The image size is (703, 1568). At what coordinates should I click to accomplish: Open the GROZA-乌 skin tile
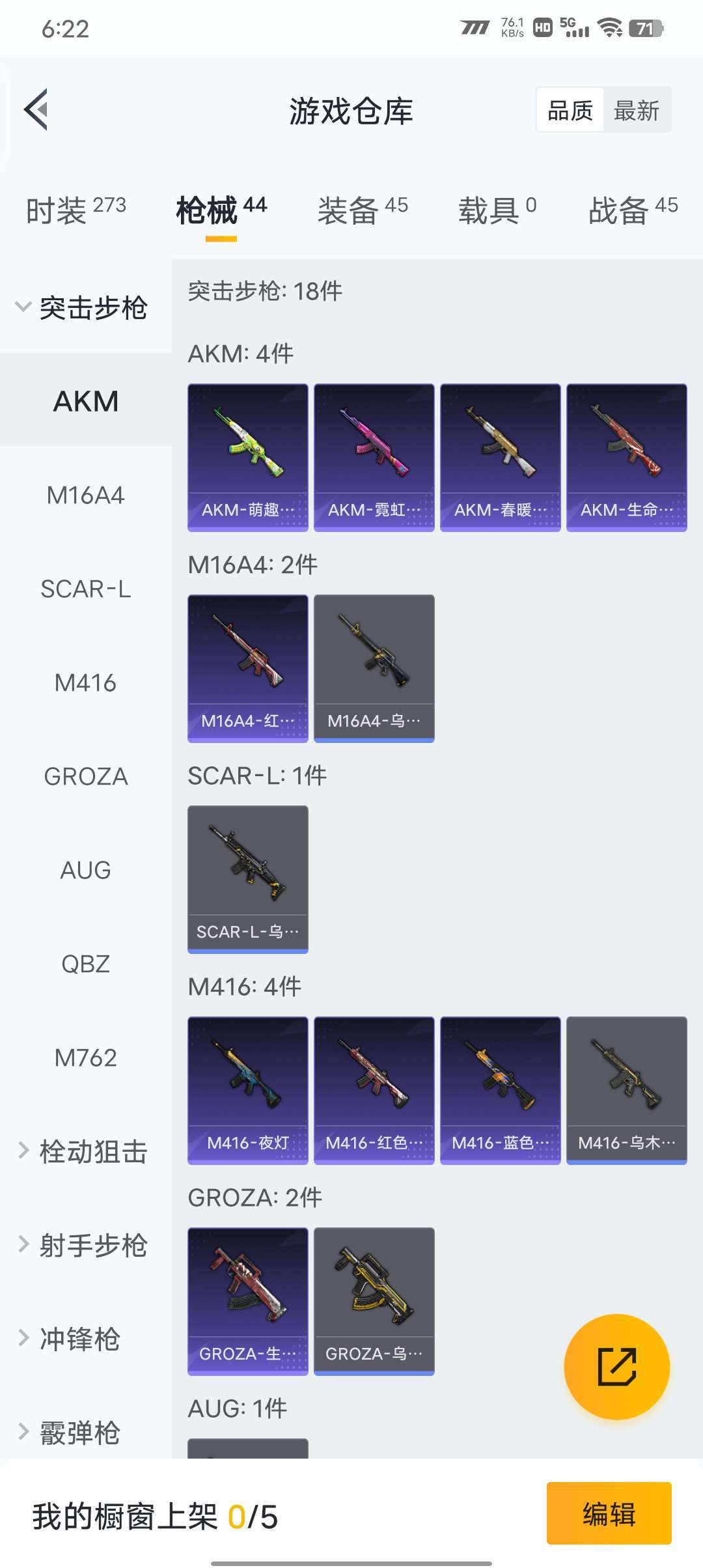click(374, 1302)
